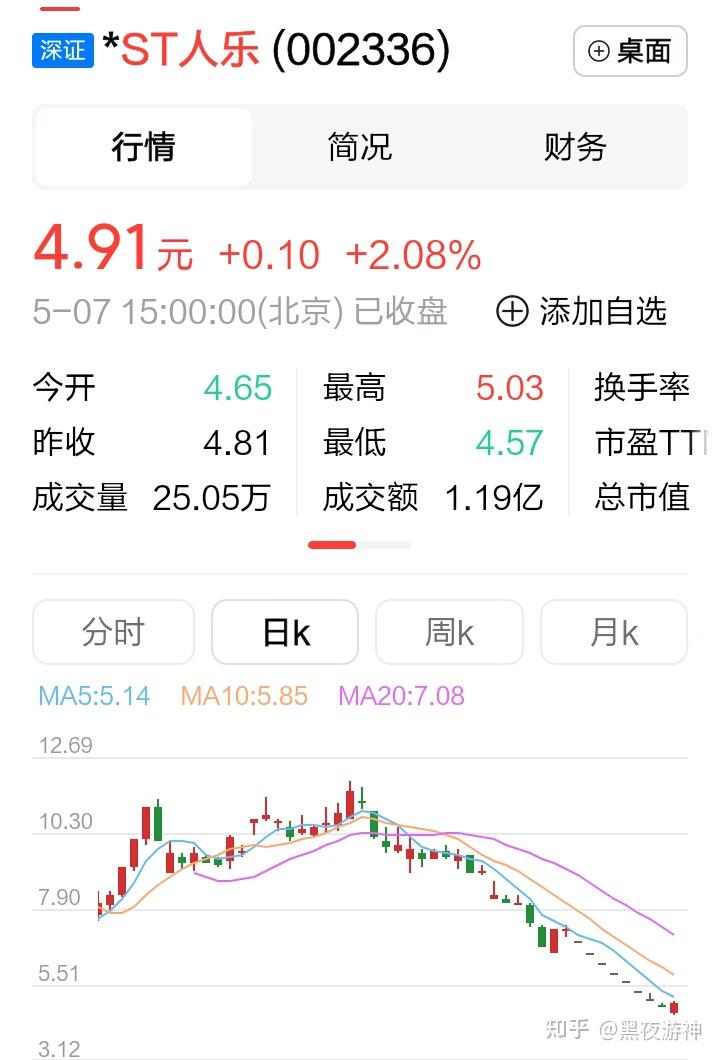Open the 财务 financials tab

(574, 147)
